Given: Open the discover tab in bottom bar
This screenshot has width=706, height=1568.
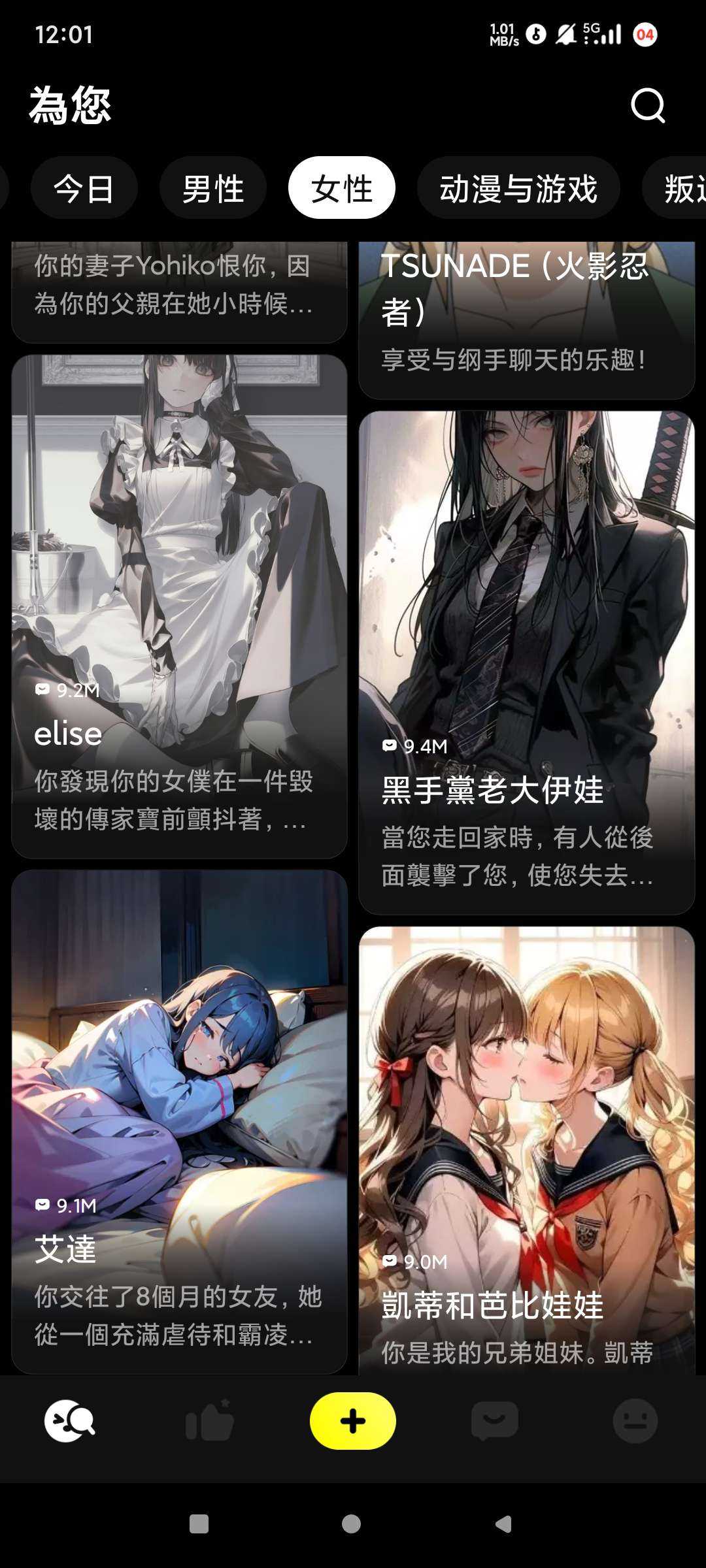Looking at the screenshot, I should click(69, 1421).
